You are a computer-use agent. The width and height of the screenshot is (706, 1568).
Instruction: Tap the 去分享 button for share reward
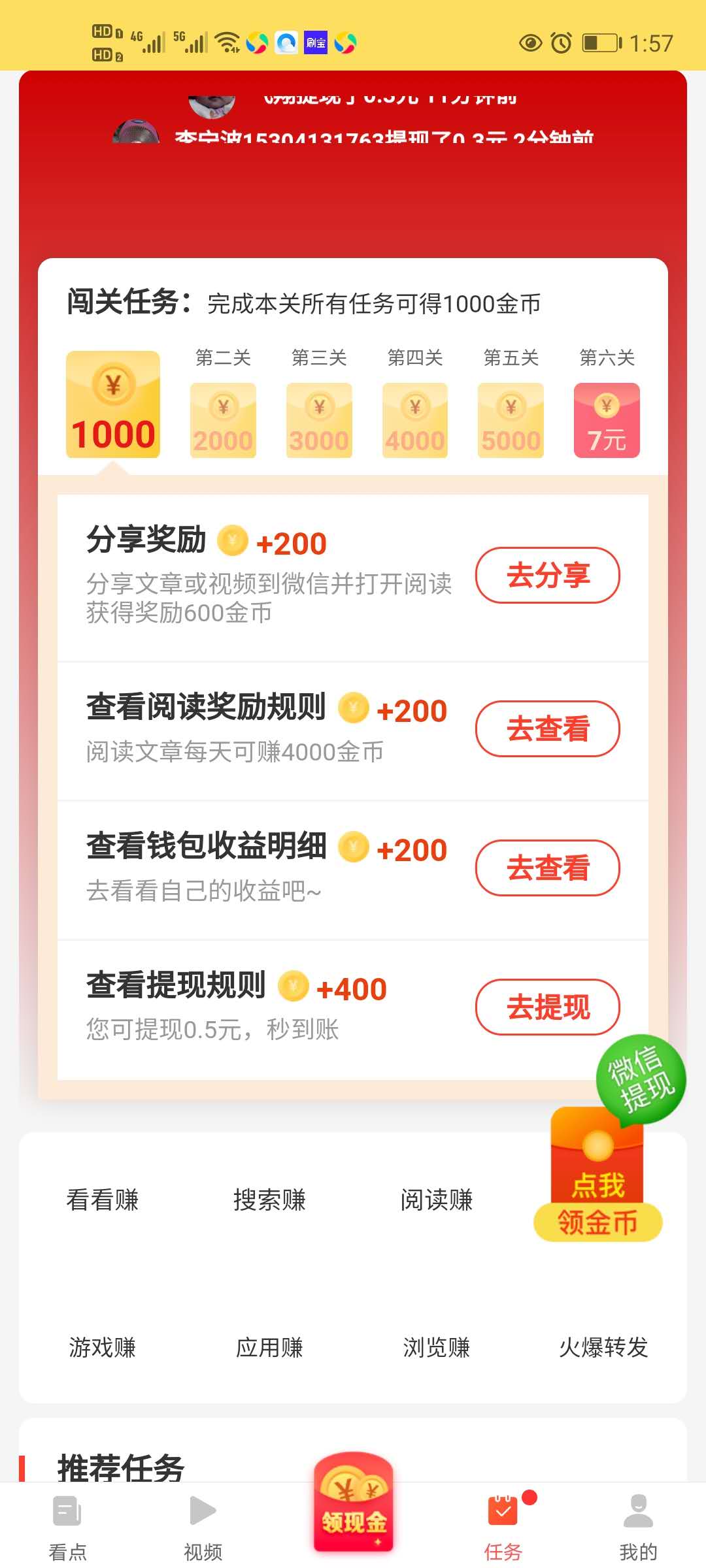pos(547,575)
